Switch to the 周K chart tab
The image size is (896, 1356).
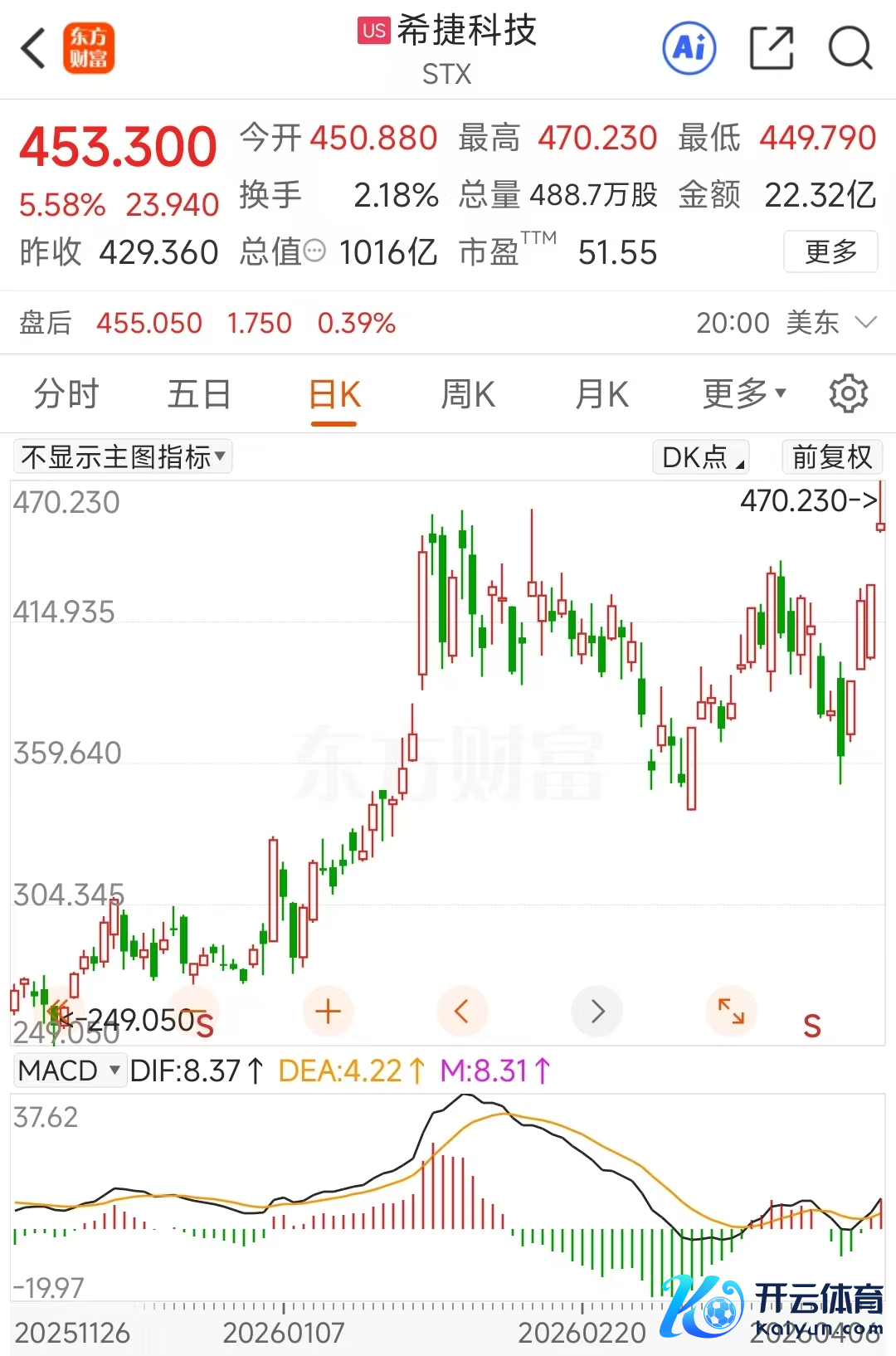[x=468, y=394]
